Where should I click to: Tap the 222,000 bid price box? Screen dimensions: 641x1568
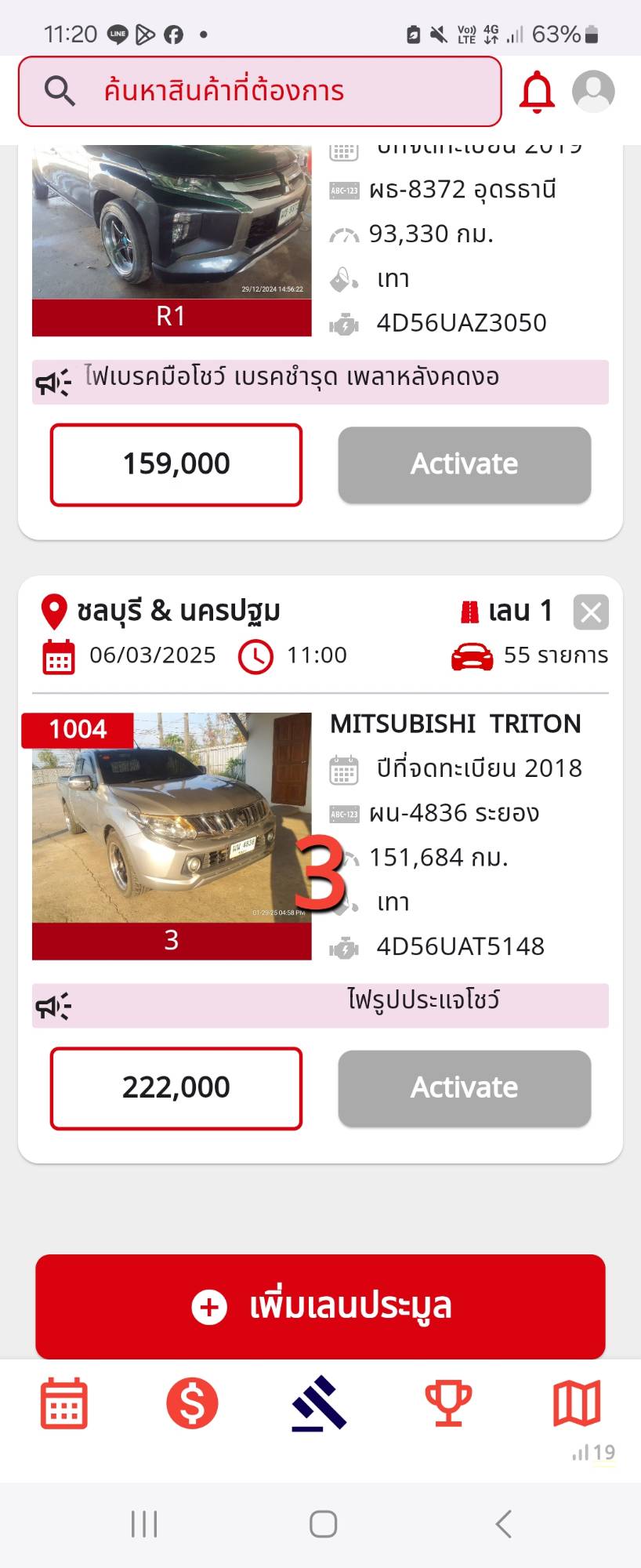[176, 1088]
